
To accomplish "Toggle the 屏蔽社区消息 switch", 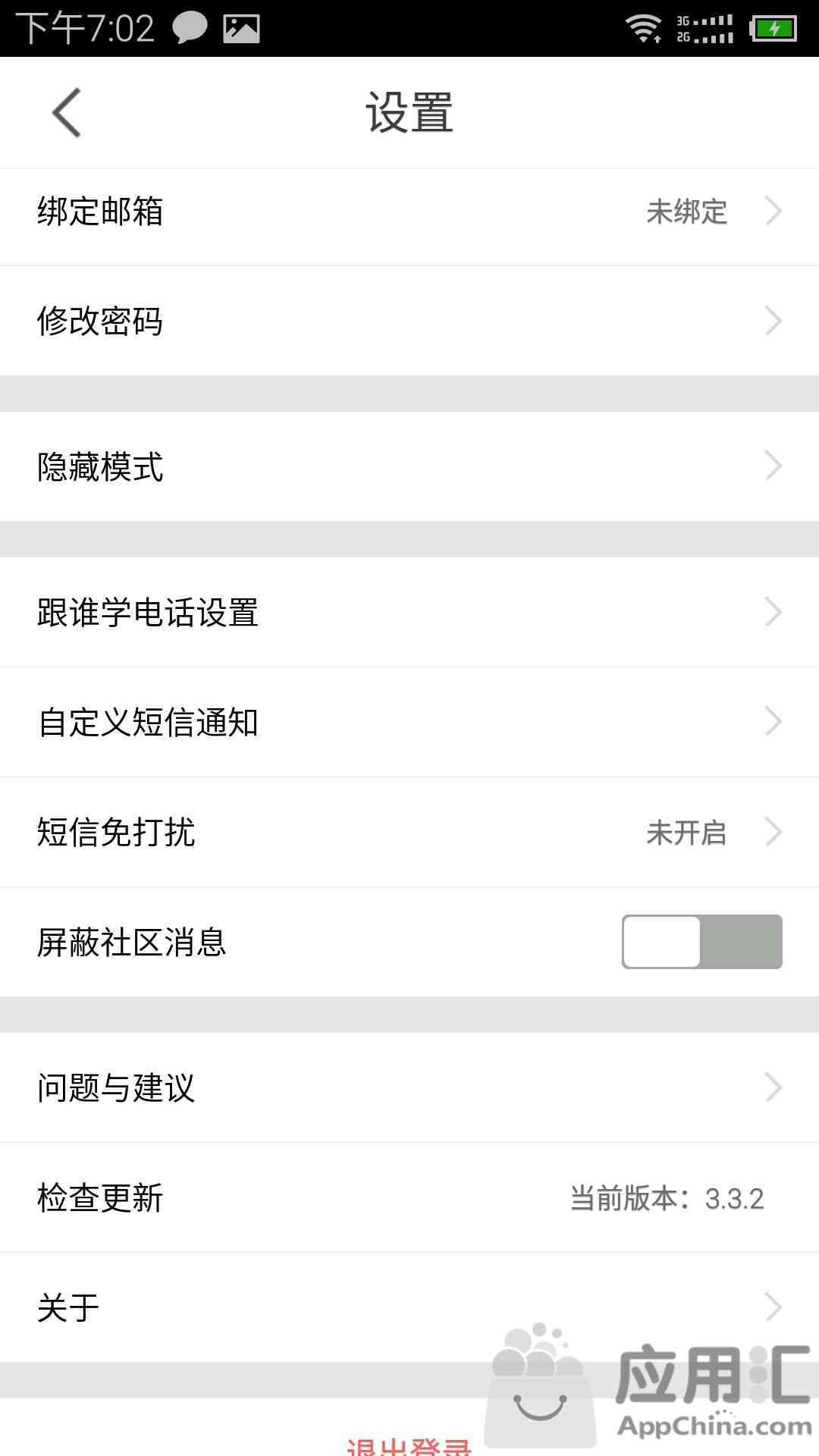I will pyautogui.click(x=702, y=942).
